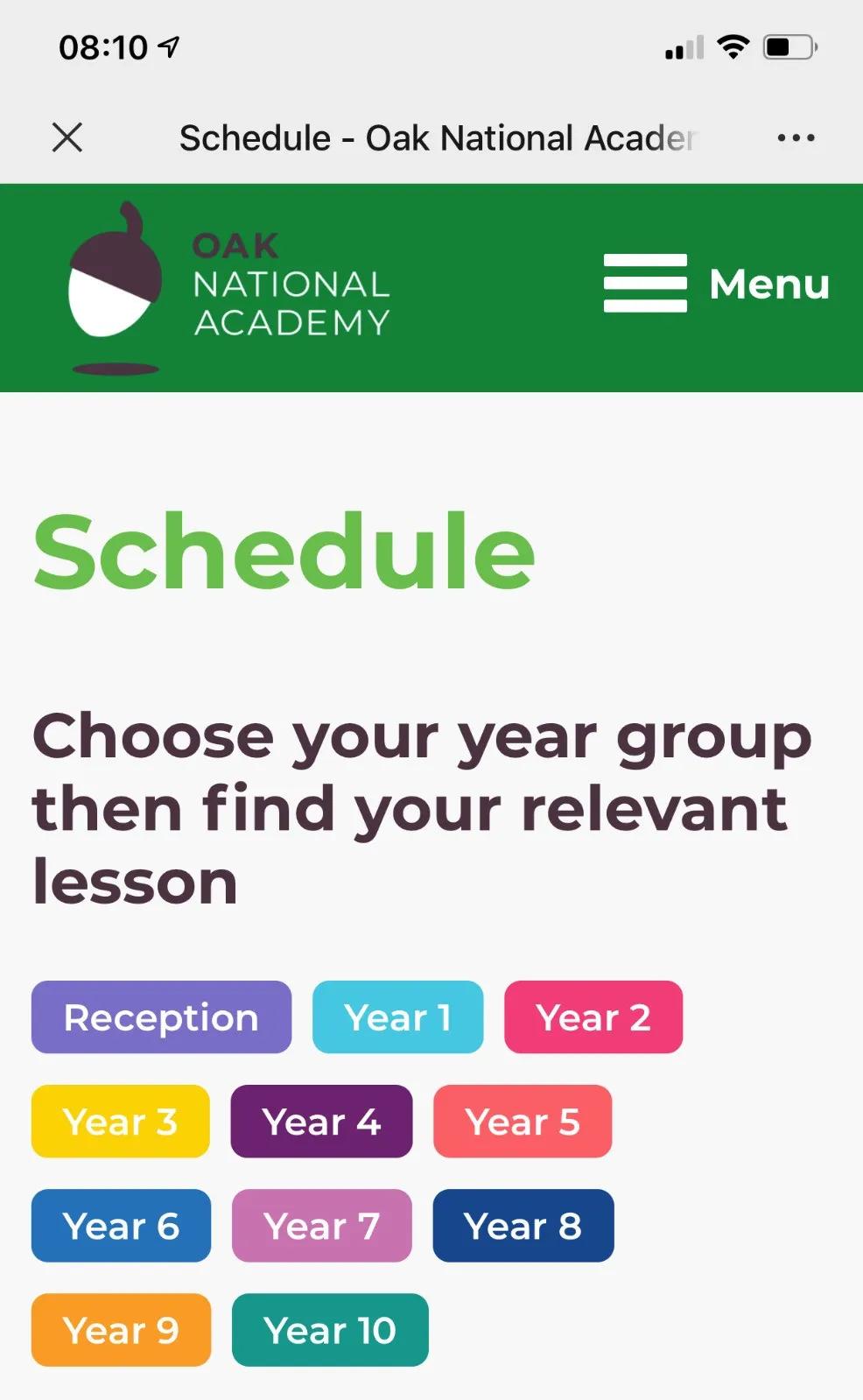
Task: Open the three-dot overflow menu
Action: tap(796, 137)
